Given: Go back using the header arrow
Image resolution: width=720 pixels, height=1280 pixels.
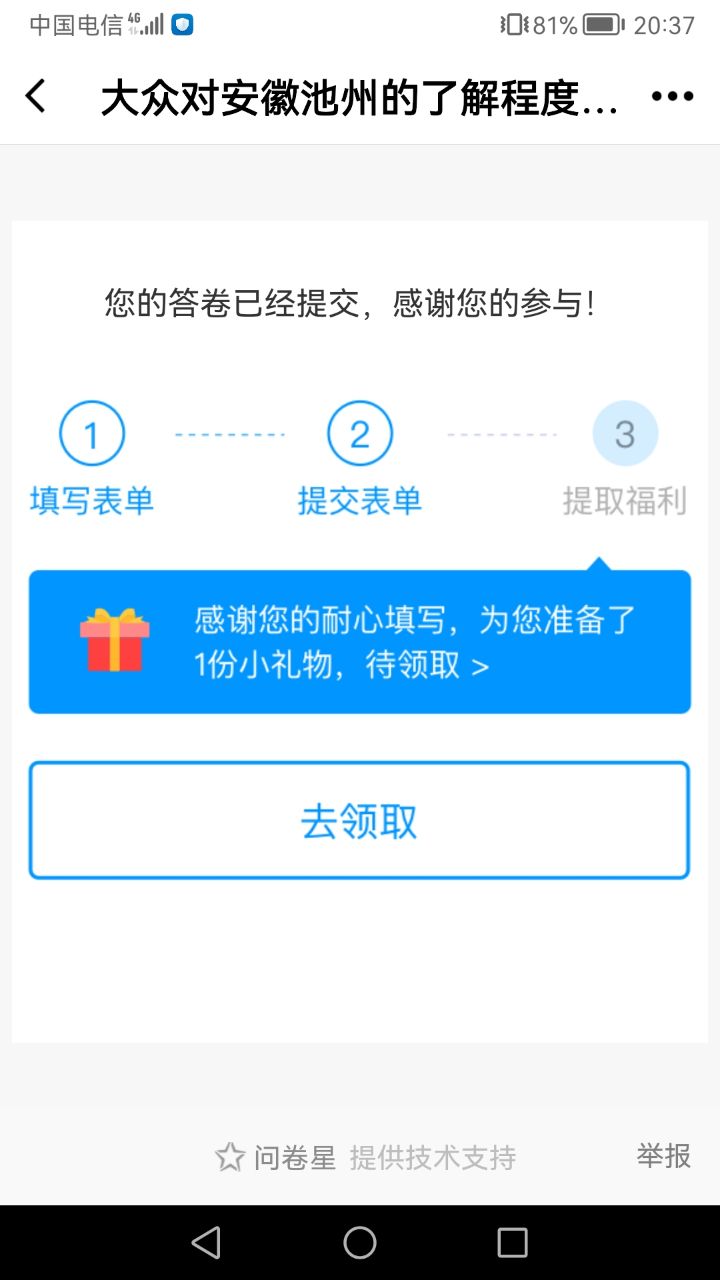Looking at the screenshot, I should pos(36,97).
